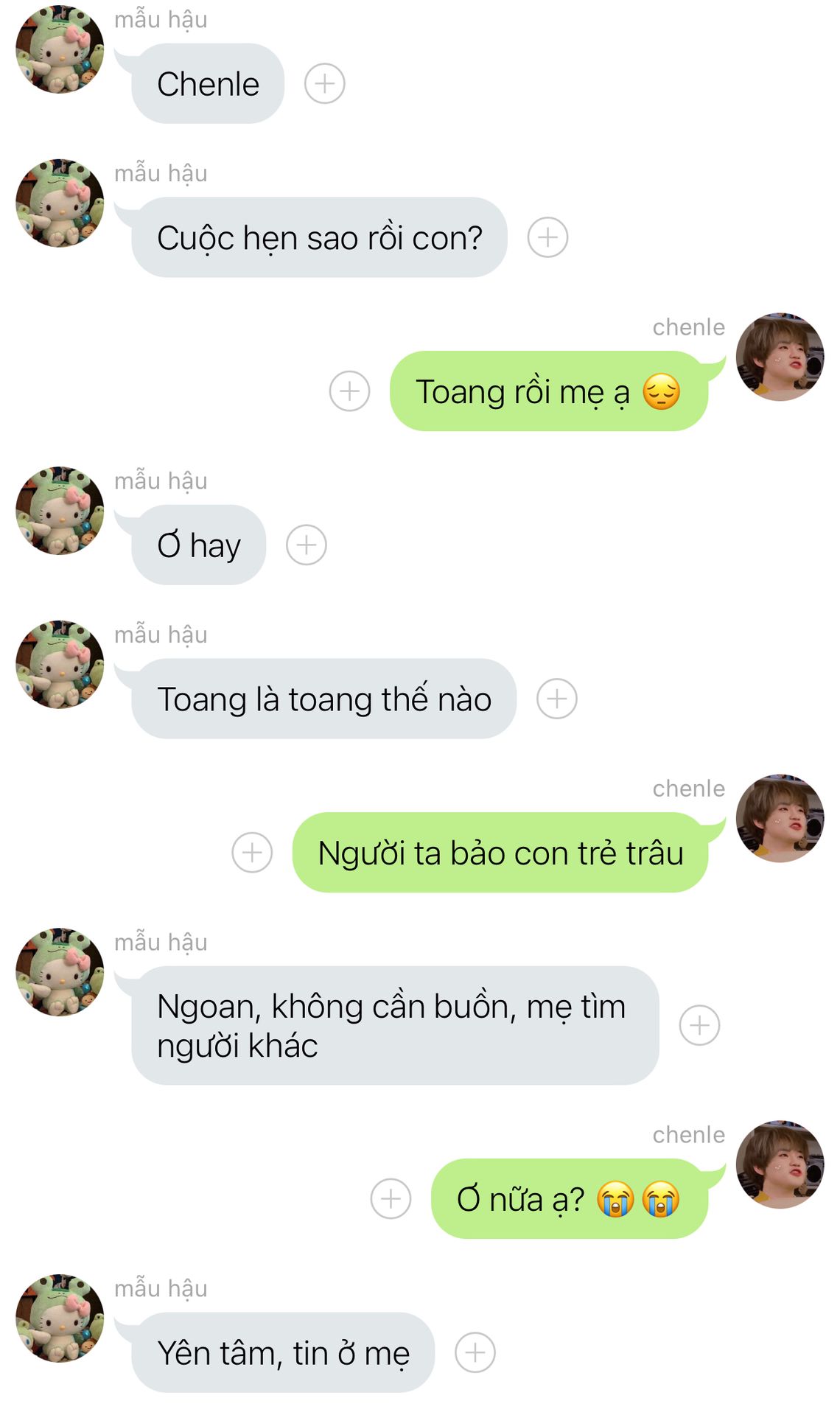Tap plus next to "Cuộc hẹn sao rồi con?"
This screenshot has height=1415, width=840.
[547, 237]
